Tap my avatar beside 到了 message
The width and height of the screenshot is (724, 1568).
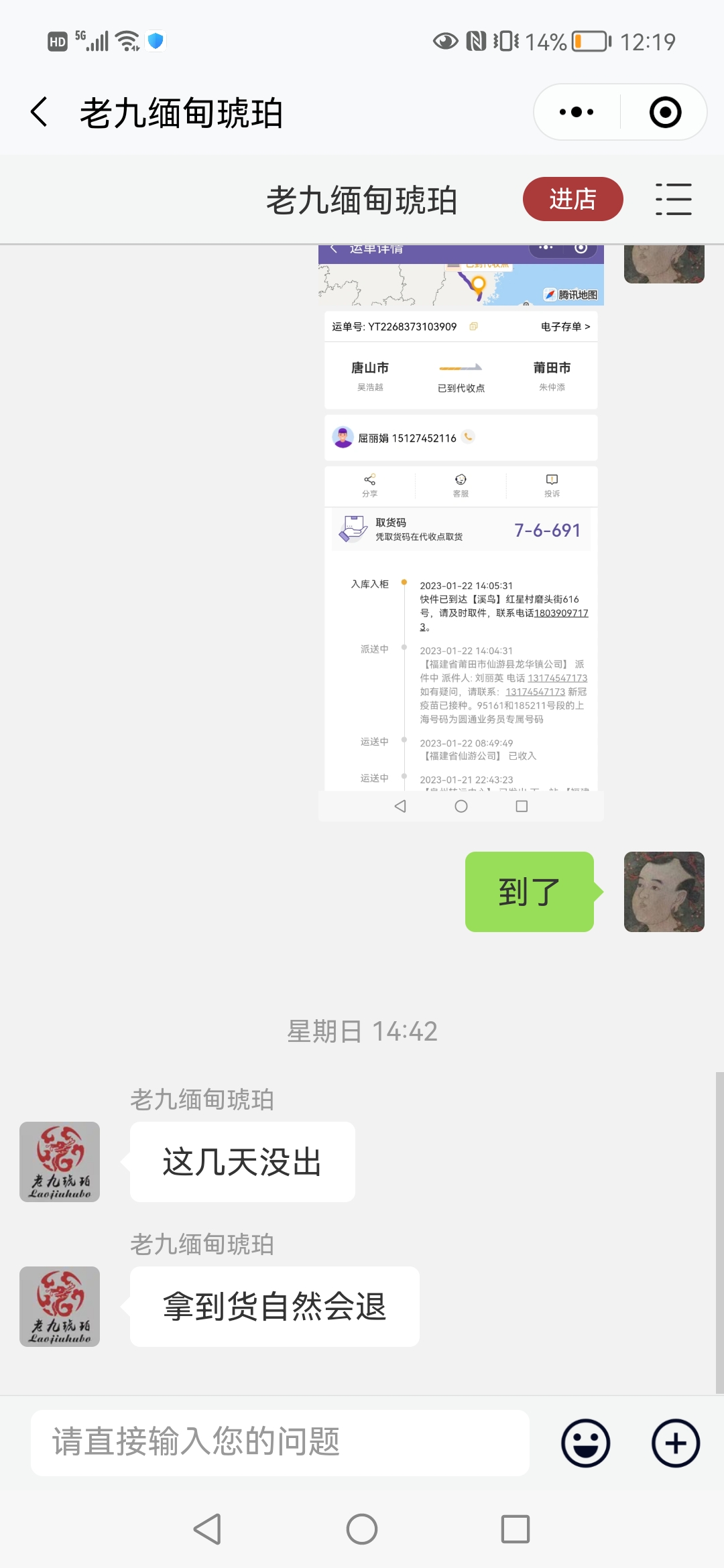click(664, 892)
